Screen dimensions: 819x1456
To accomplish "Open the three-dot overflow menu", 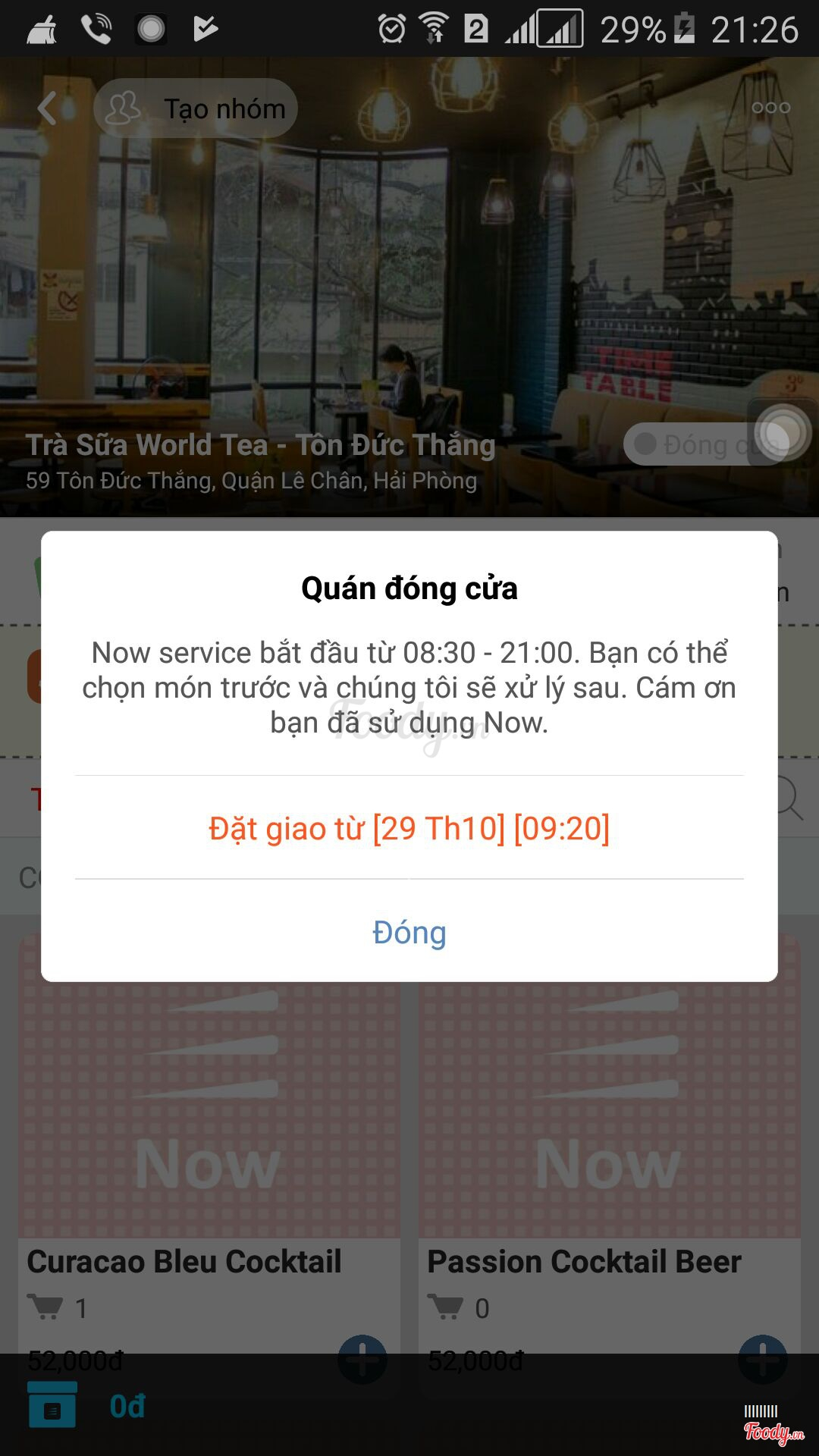I will [x=770, y=108].
